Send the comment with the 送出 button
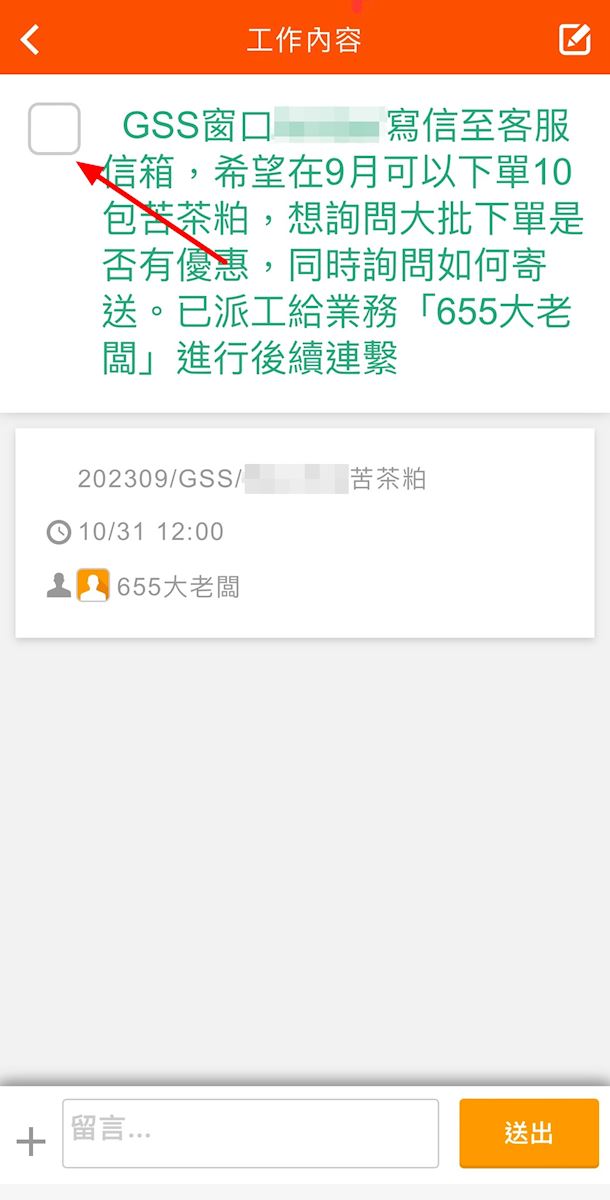The image size is (610, 1200). [x=528, y=1133]
